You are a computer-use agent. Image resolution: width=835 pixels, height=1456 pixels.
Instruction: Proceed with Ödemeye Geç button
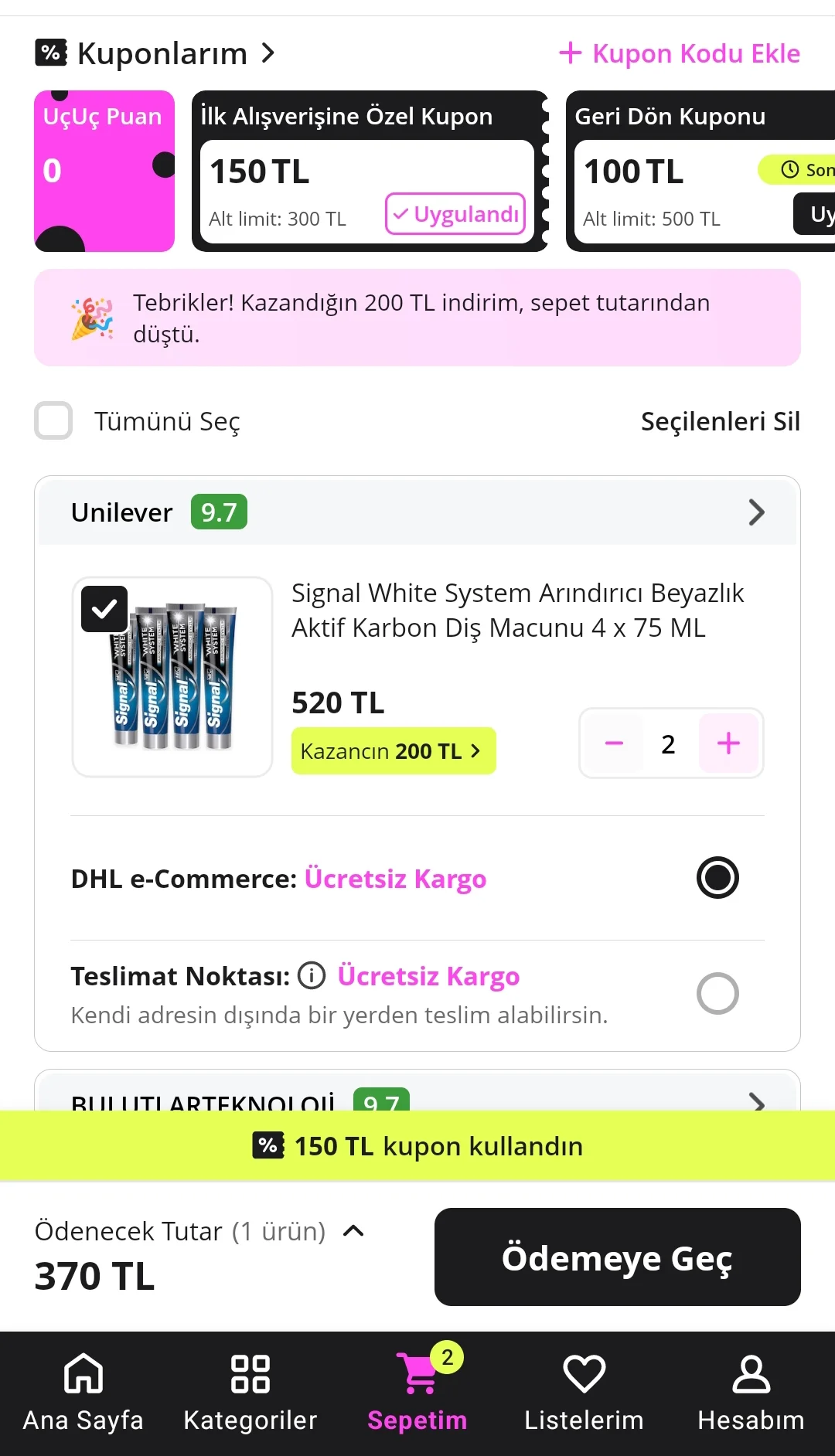(617, 1257)
